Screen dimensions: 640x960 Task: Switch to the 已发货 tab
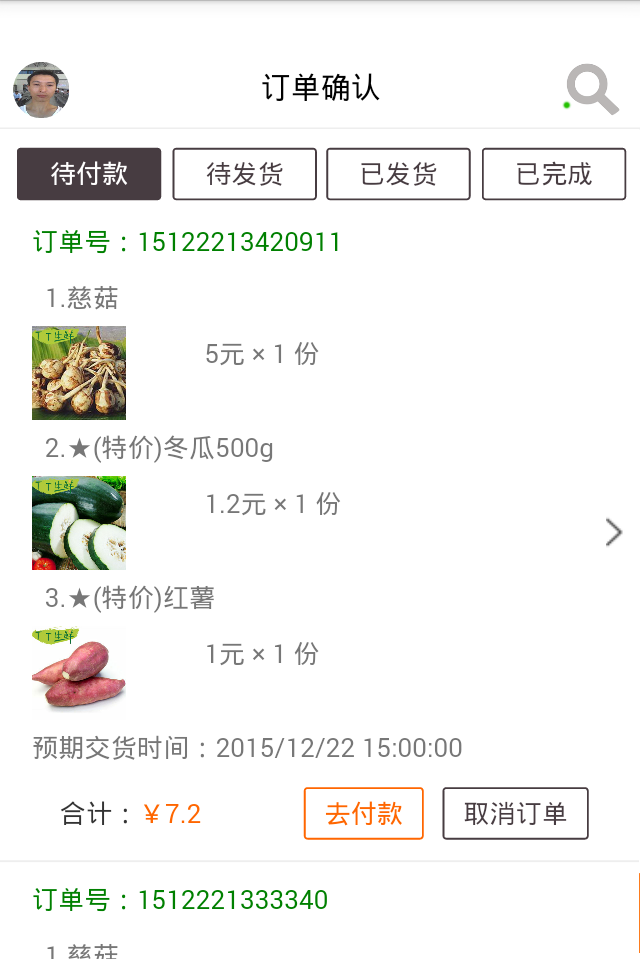pos(399,174)
